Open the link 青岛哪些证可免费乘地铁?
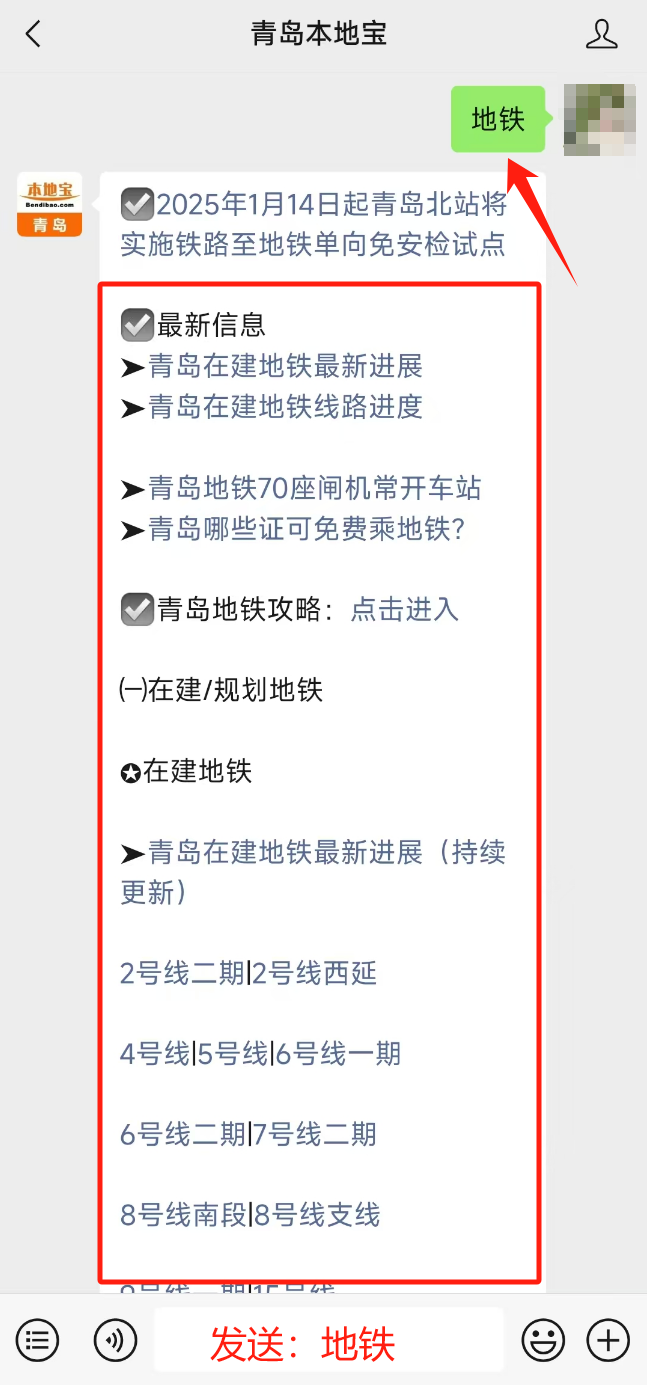Image resolution: width=649 pixels, height=1389 pixels. tap(307, 529)
